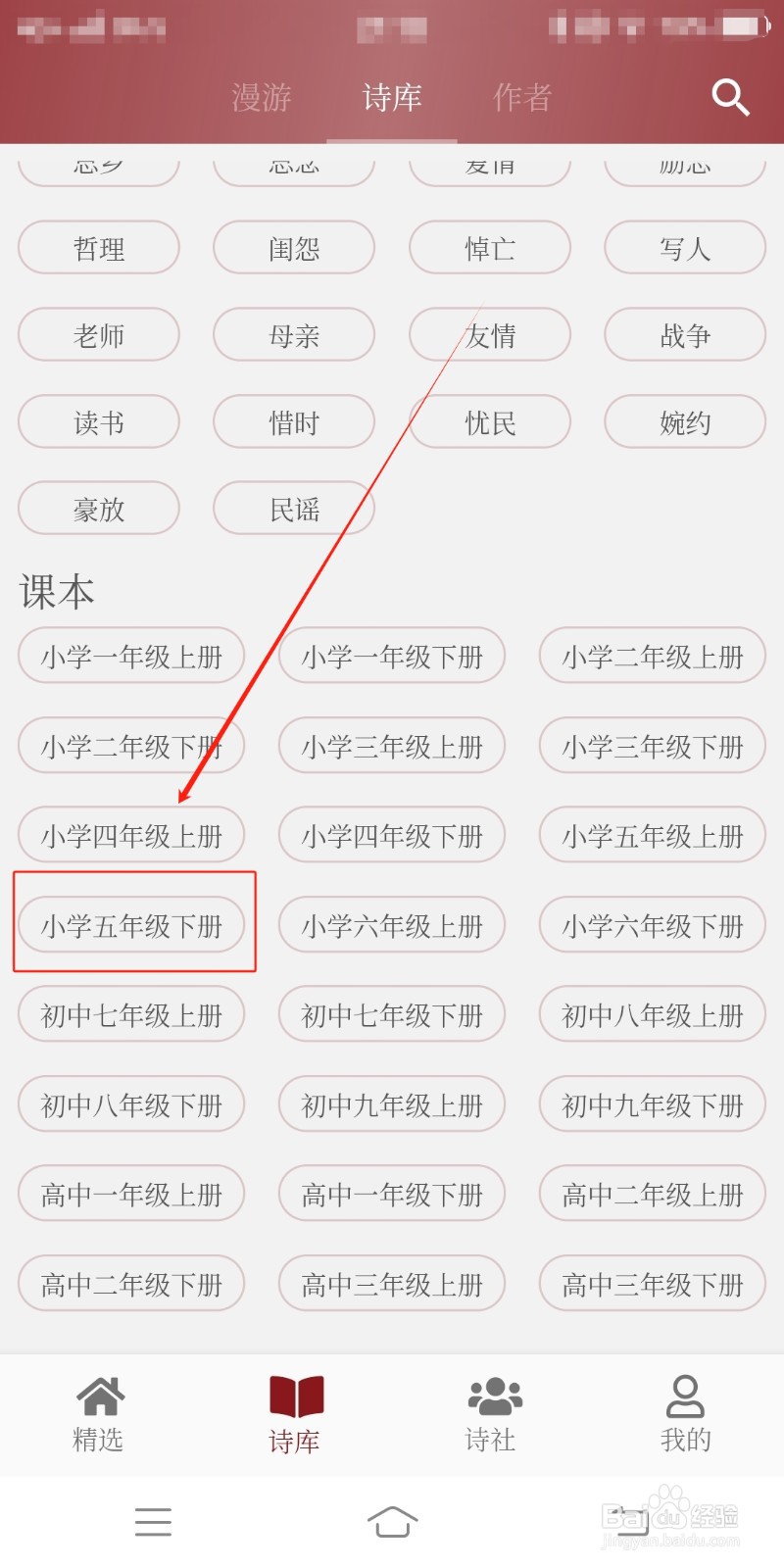This screenshot has width=784, height=1568.
Task: Open 小学一年级上册 textbook category
Action: coord(131,656)
